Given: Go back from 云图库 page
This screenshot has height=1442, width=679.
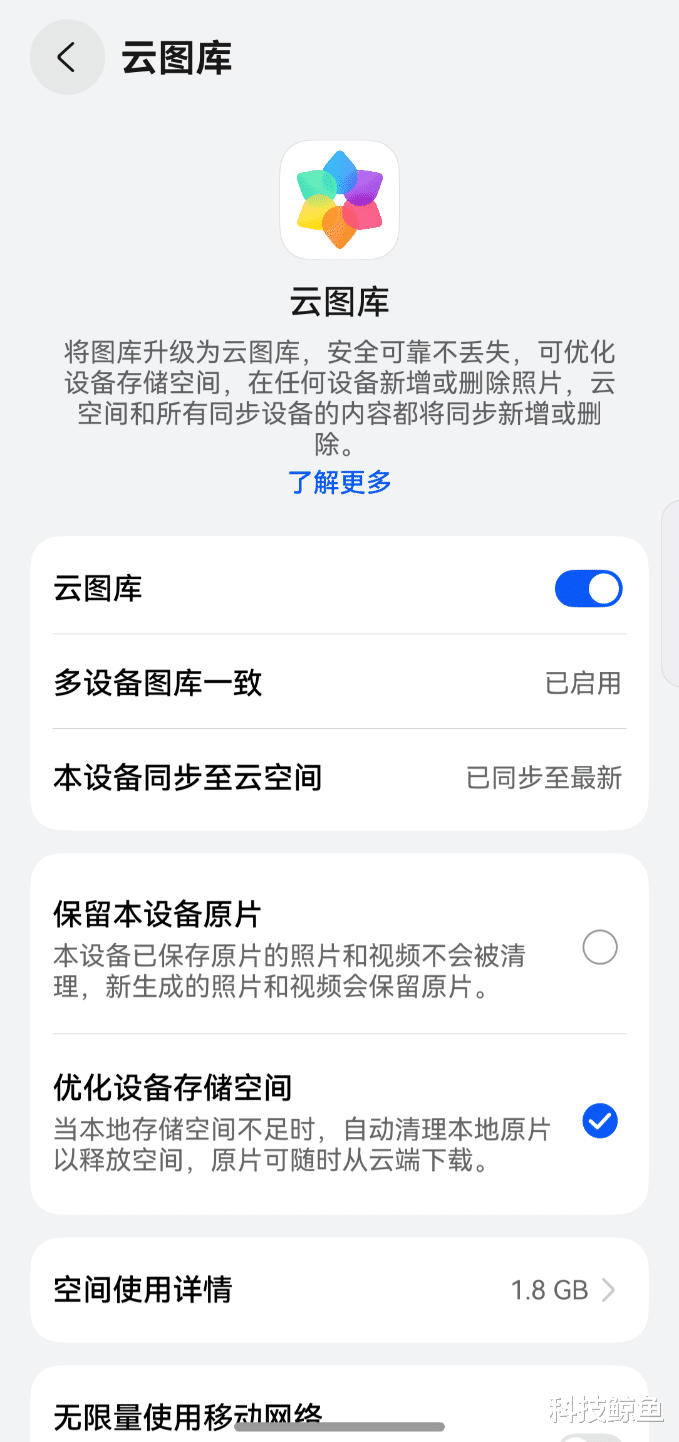Looking at the screenshot, I should (67, 58).
